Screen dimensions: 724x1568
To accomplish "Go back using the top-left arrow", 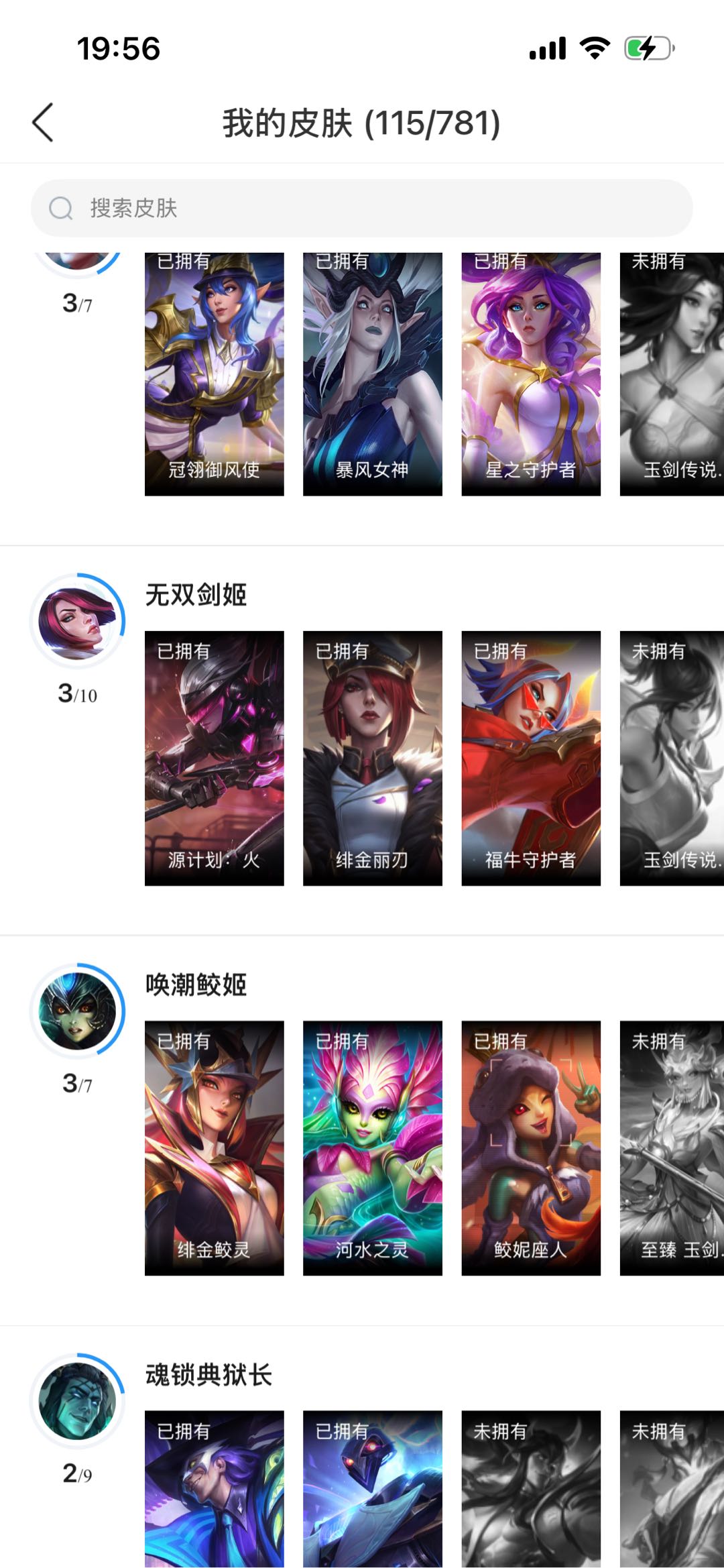I will [43, 123].
